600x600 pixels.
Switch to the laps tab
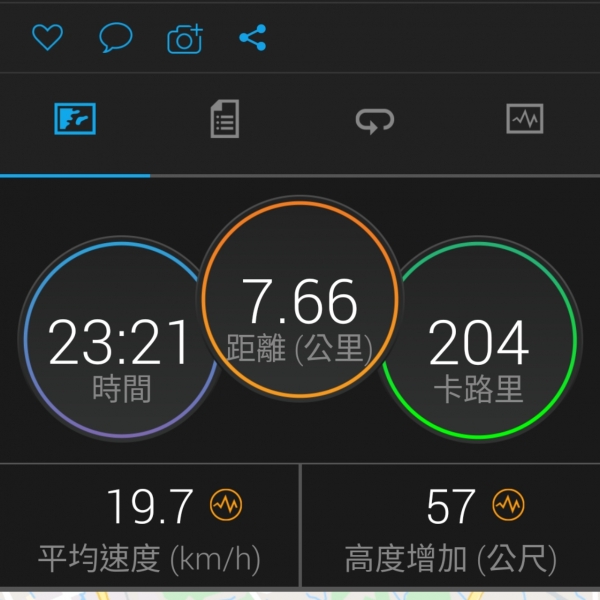(374, 121)
